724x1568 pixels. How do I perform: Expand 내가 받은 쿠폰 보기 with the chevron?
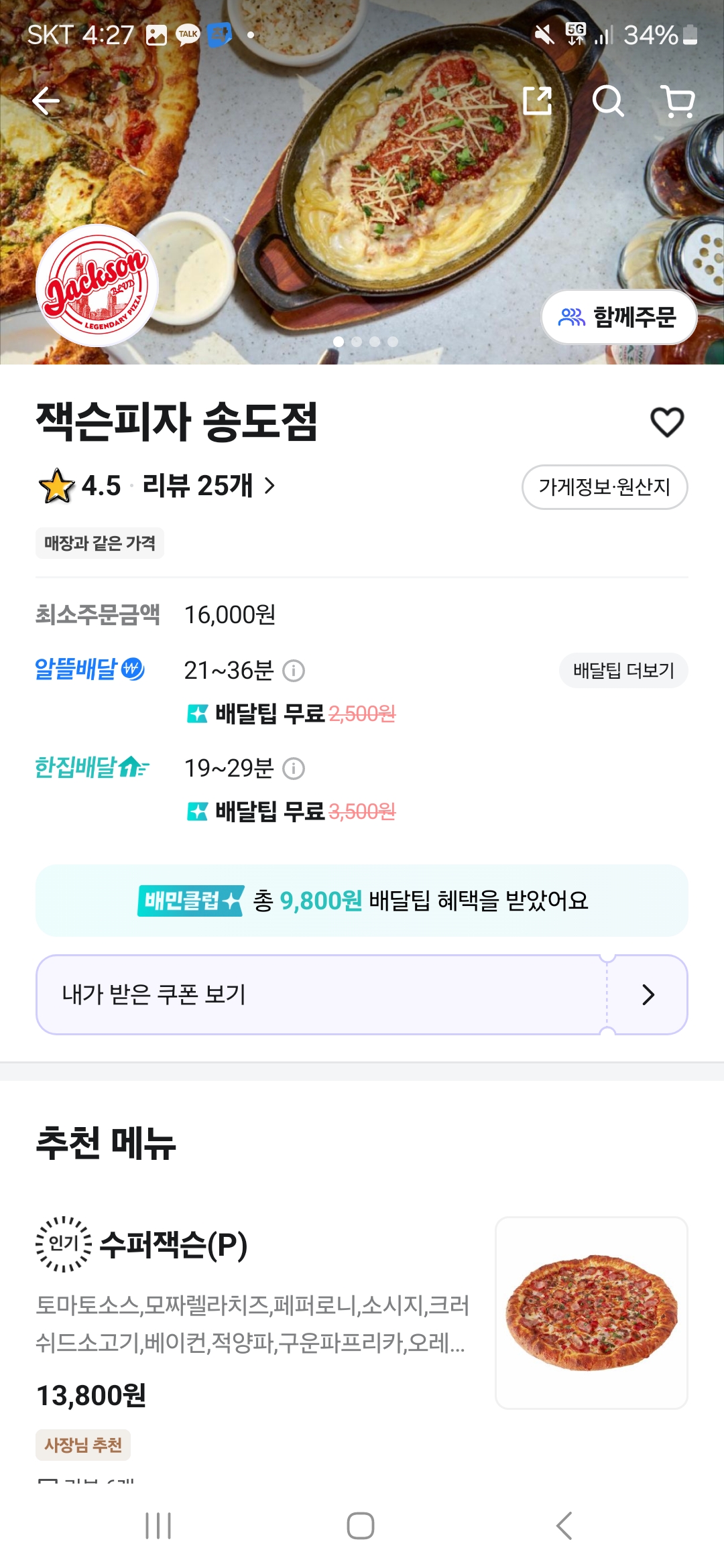(648, 994)
